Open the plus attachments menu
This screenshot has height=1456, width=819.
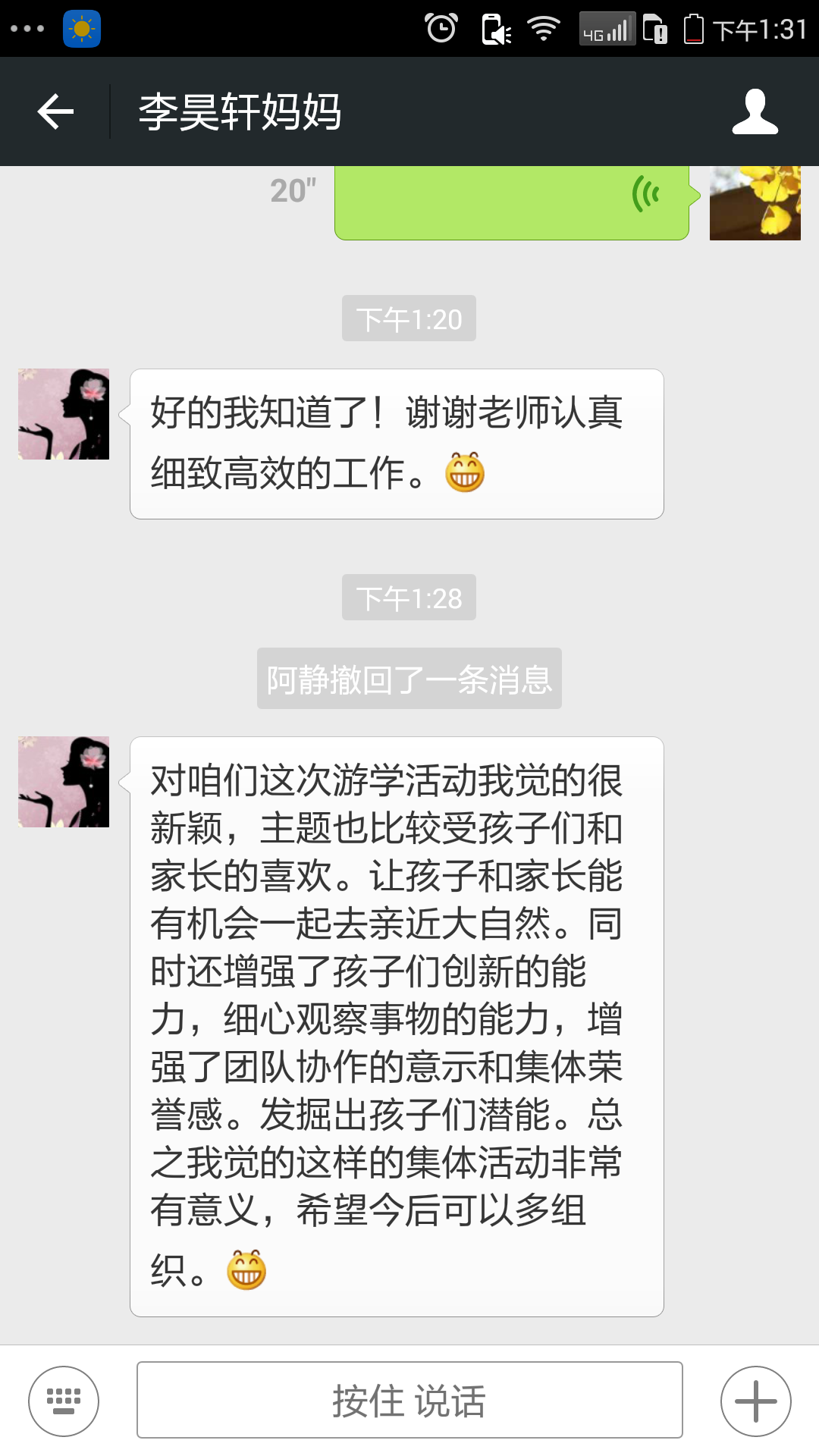pyautogui.click(x=755, y=1401)
